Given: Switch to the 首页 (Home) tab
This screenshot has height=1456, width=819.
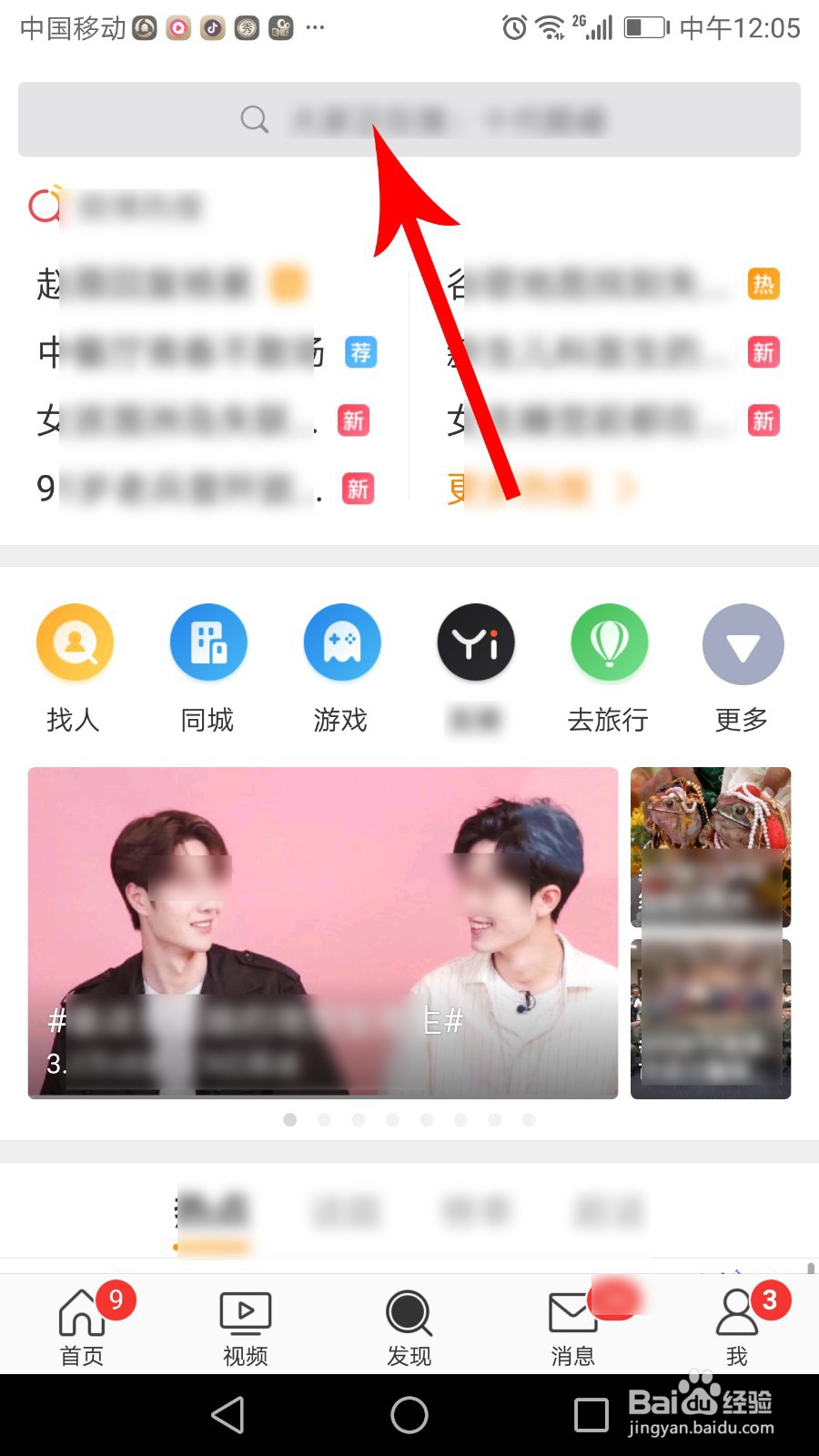Looking at the screenshot, I should 82,1324.
